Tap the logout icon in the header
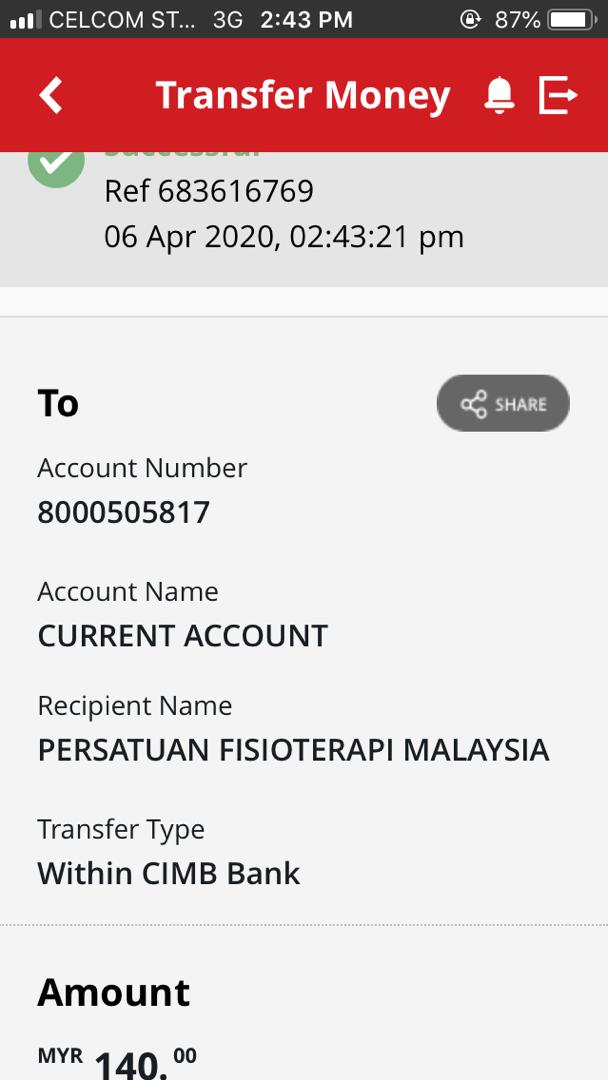 558,96
